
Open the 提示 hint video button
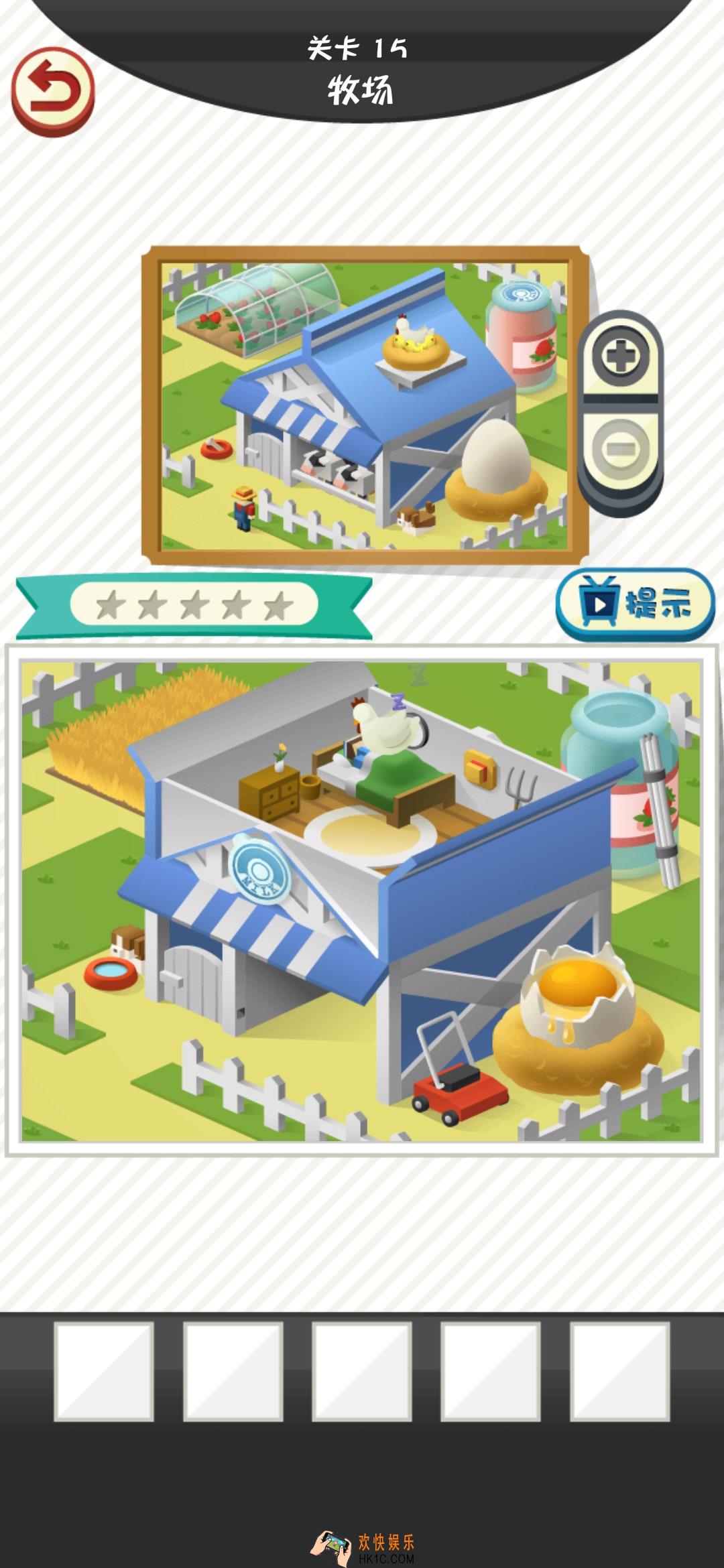pos(635,604)
